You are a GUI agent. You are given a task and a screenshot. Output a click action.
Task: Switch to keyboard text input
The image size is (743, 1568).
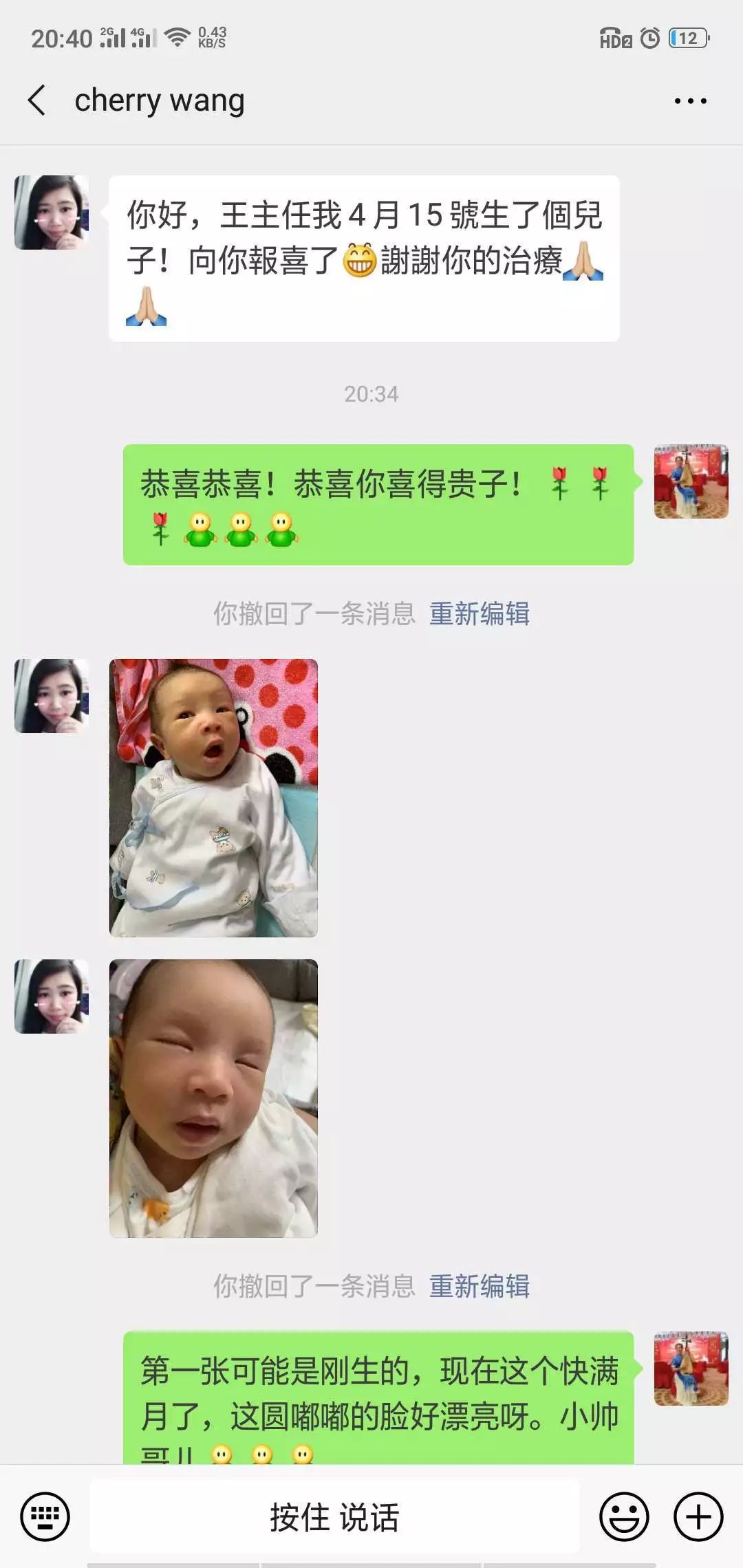click(45, 1516)
